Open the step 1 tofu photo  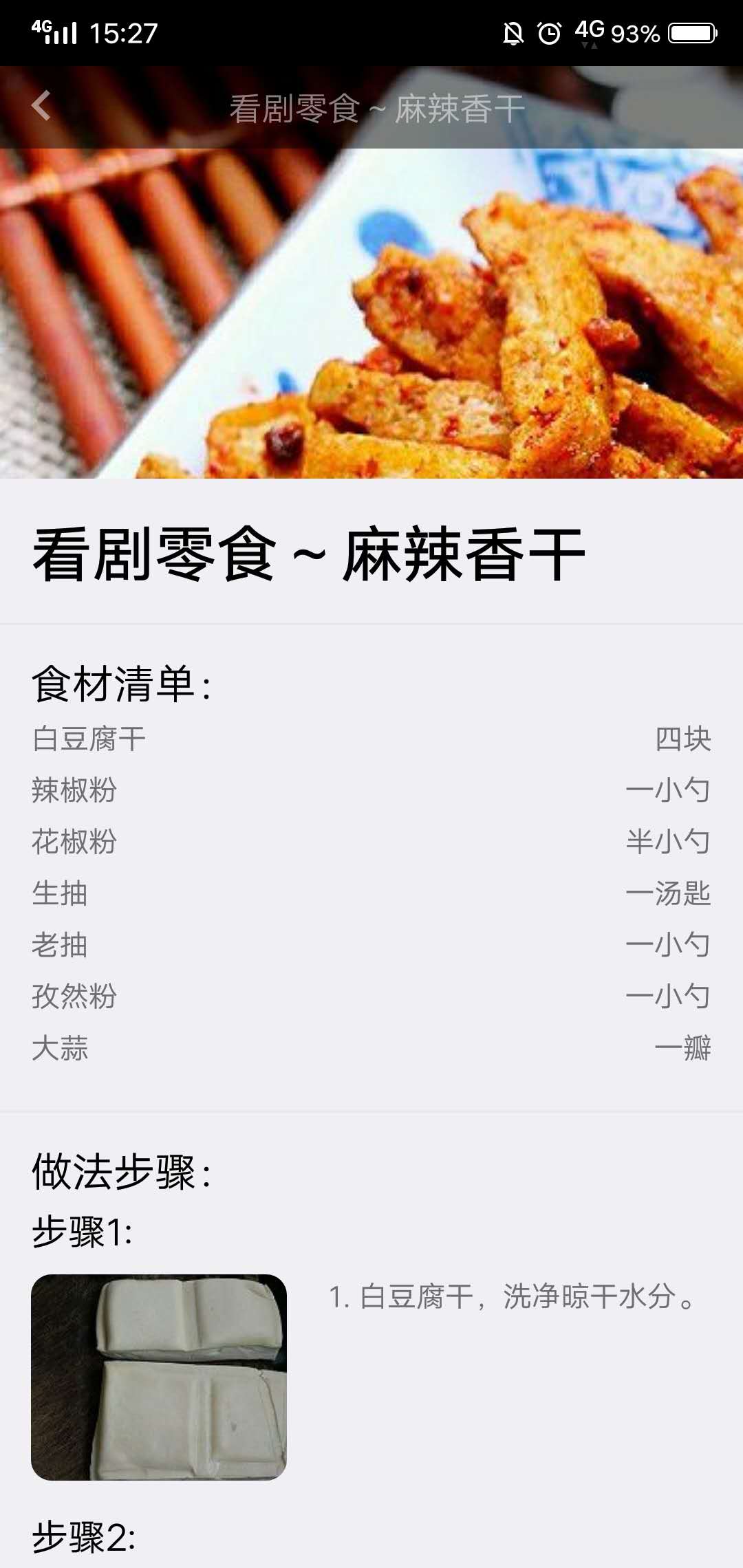pos(159,1377)
